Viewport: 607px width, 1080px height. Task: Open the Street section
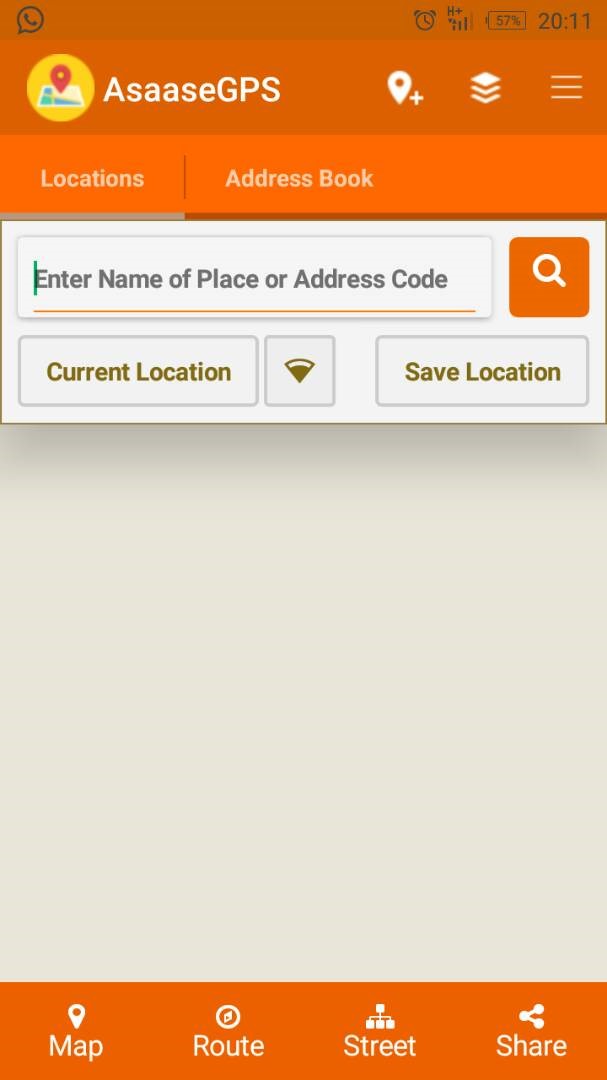[x=380, y=1031]
